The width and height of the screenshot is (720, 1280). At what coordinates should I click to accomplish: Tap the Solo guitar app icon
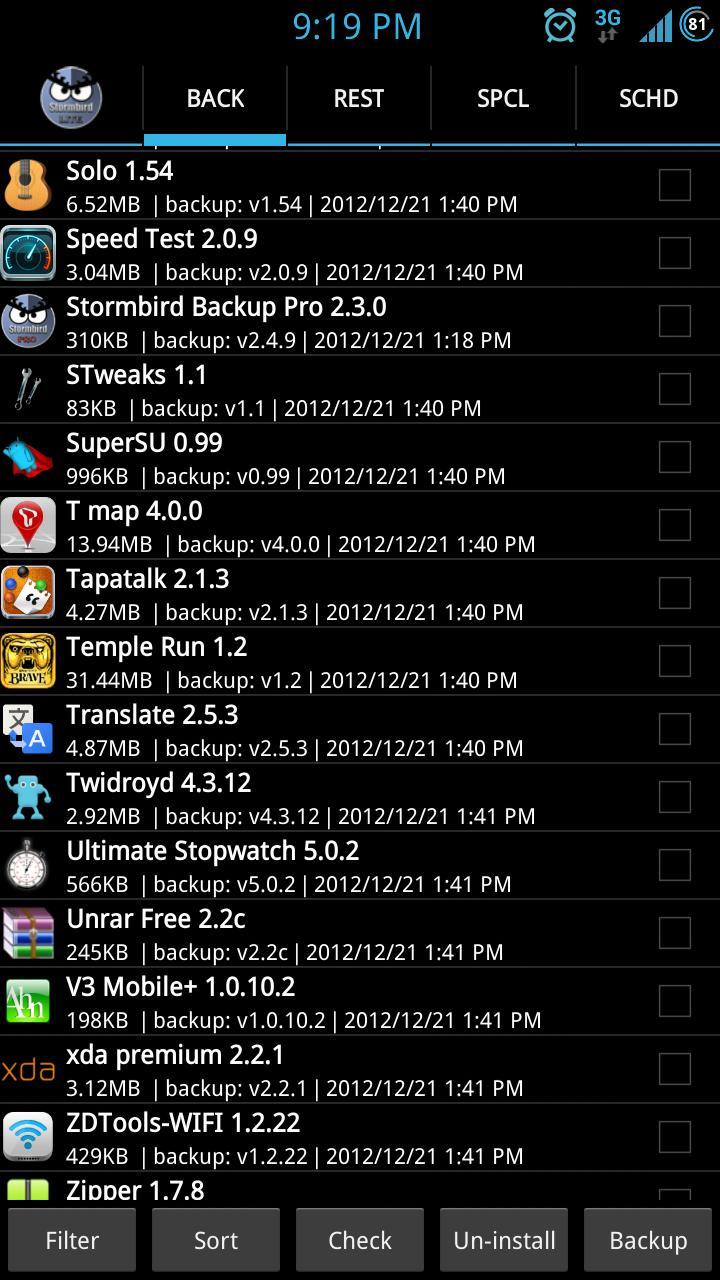[x=29, y=185]
